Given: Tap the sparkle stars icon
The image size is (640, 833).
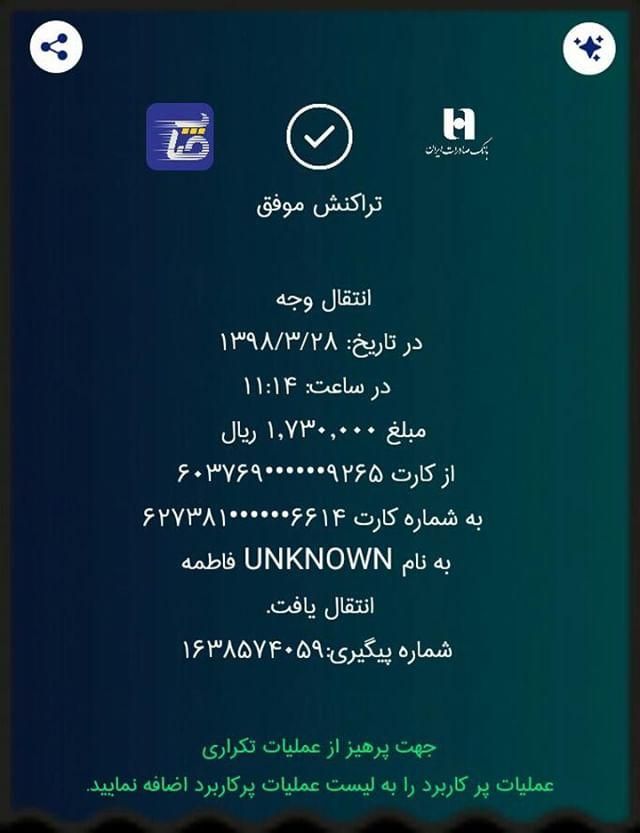Looking at the screenshot, I should tap(589, 49).
